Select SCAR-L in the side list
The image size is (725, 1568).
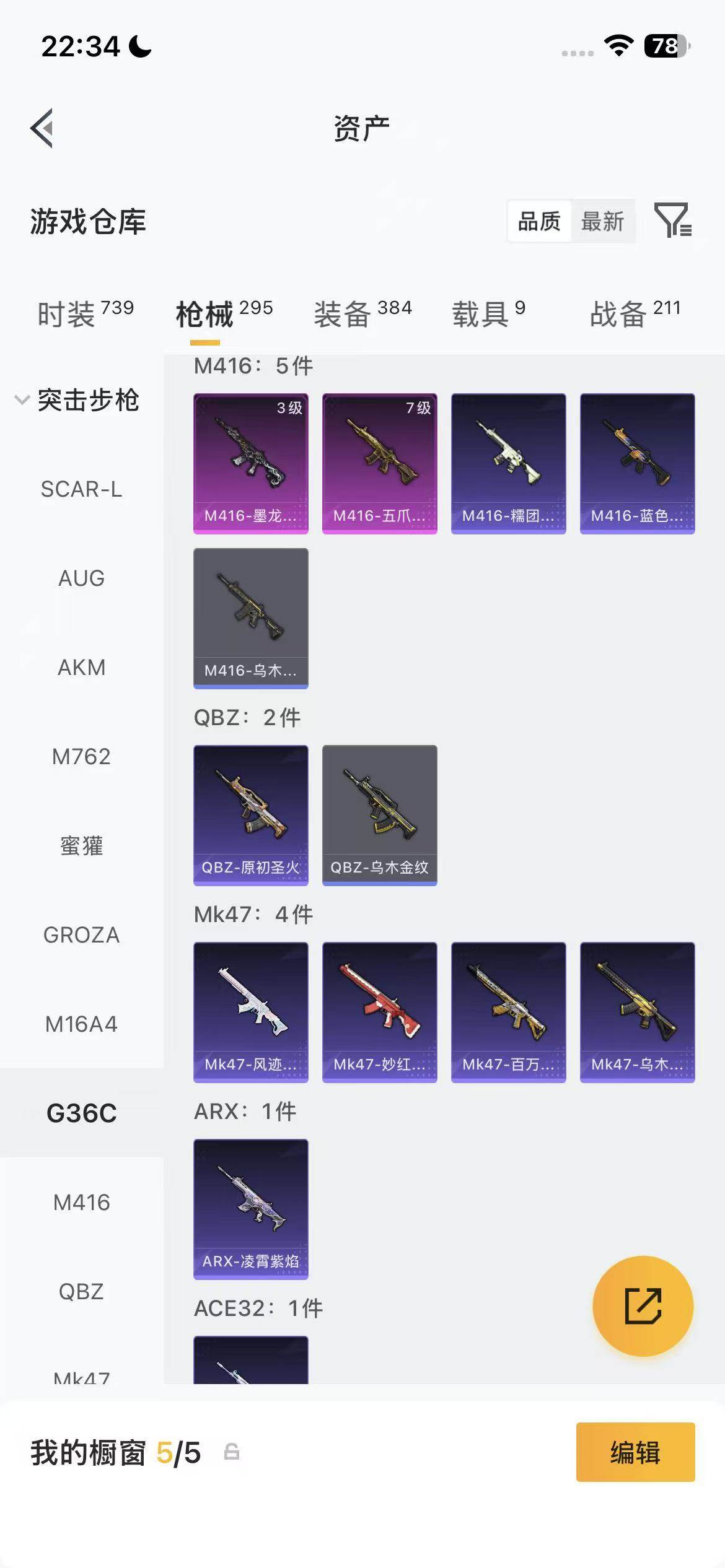[81, 489]
